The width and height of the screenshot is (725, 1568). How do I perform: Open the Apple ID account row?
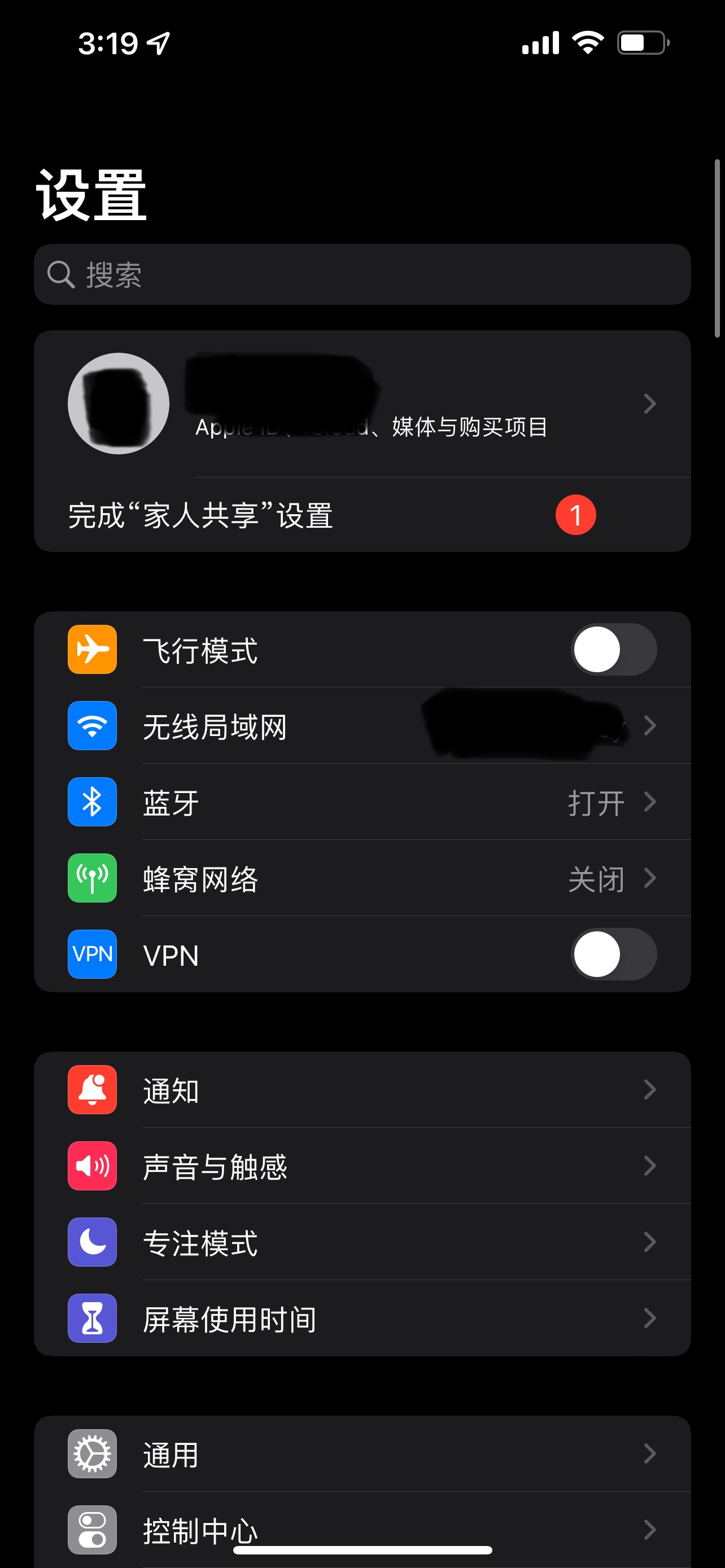[x=362, y=404]
